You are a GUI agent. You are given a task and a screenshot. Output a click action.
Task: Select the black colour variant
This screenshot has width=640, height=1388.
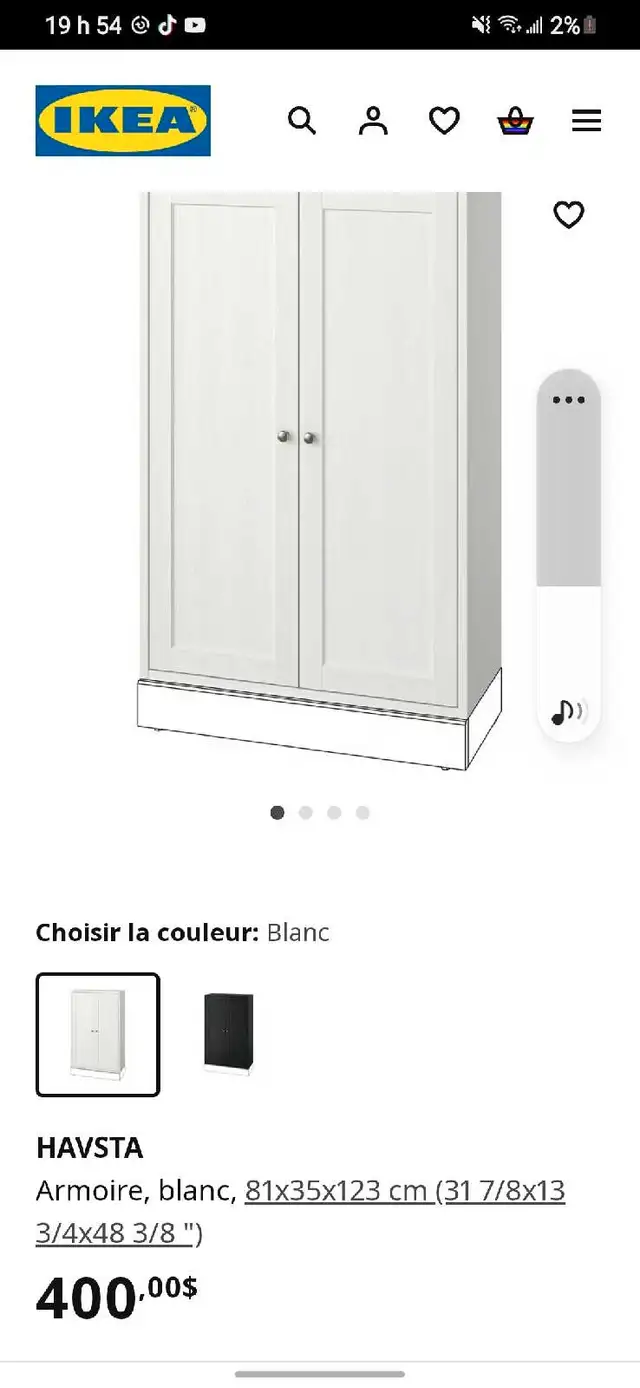229,1034
